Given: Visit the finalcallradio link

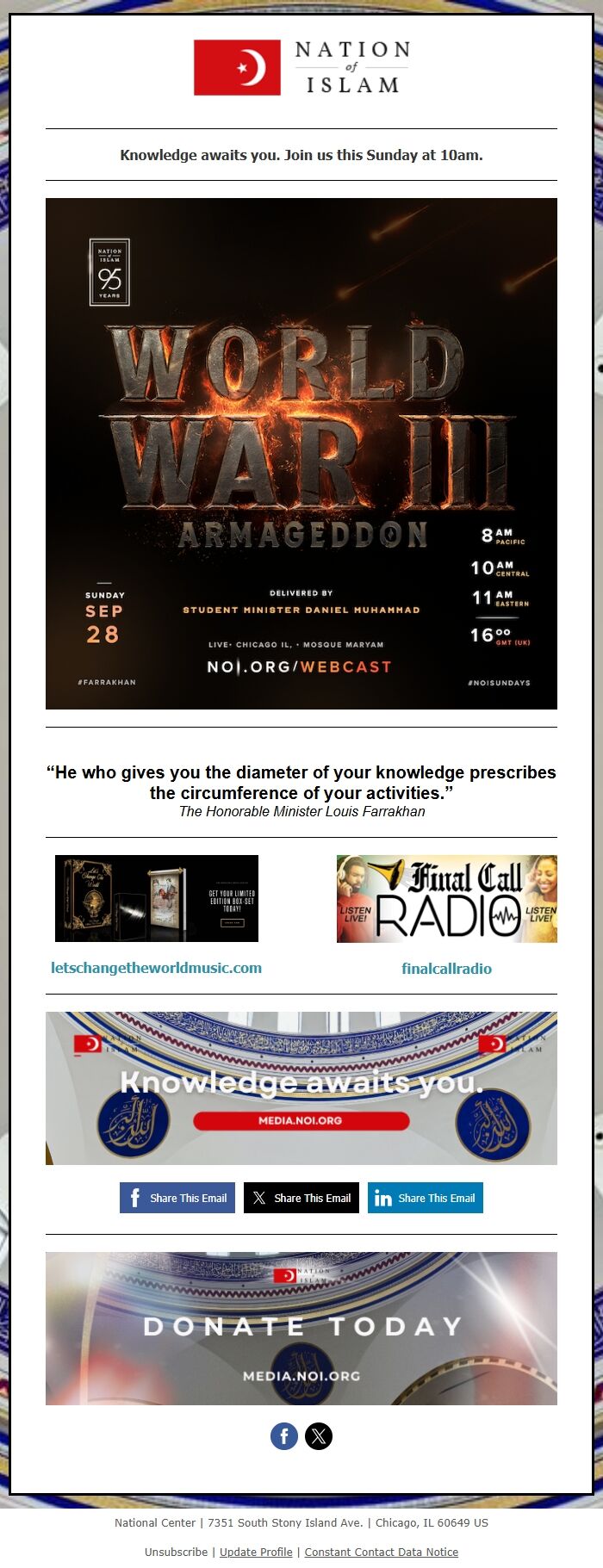Looking at the screenshot, I should pyautogui.click(x=446, y=969).
